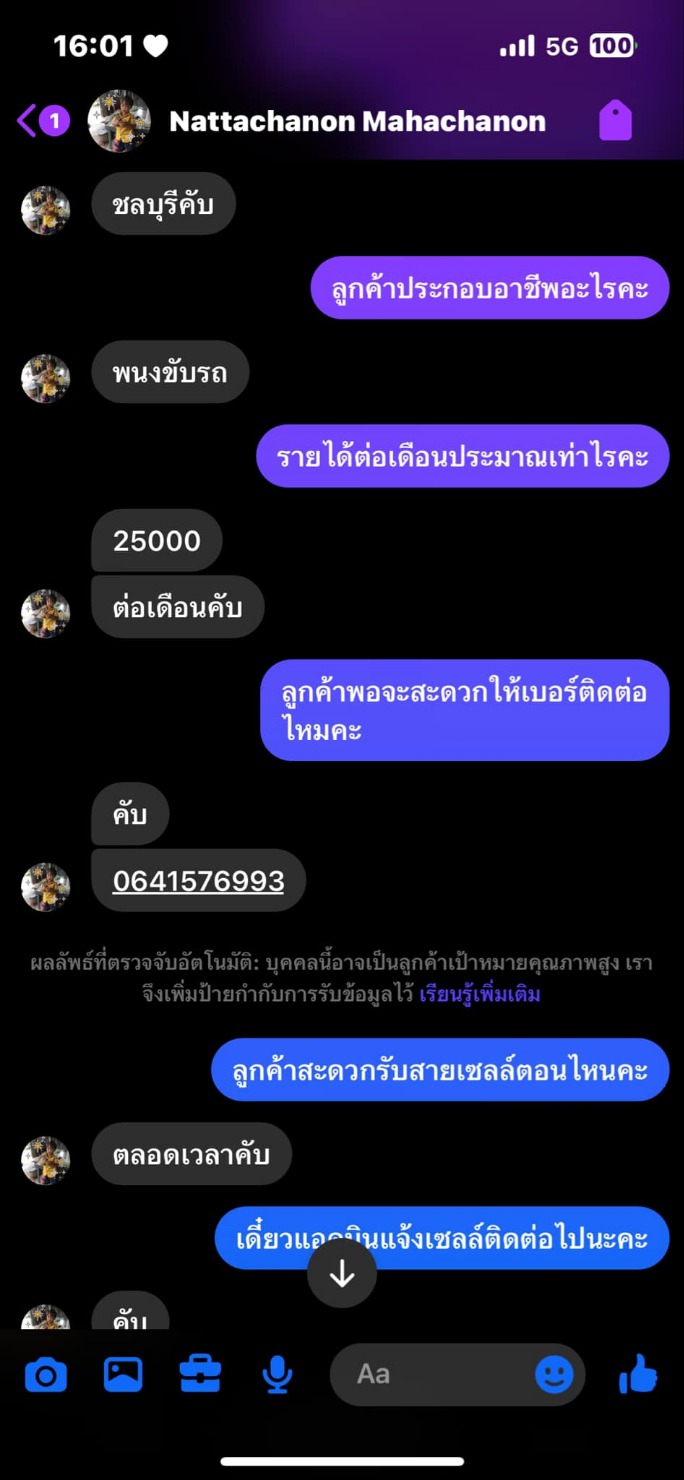Open the emoji picker smiley

coord(554,1375)
